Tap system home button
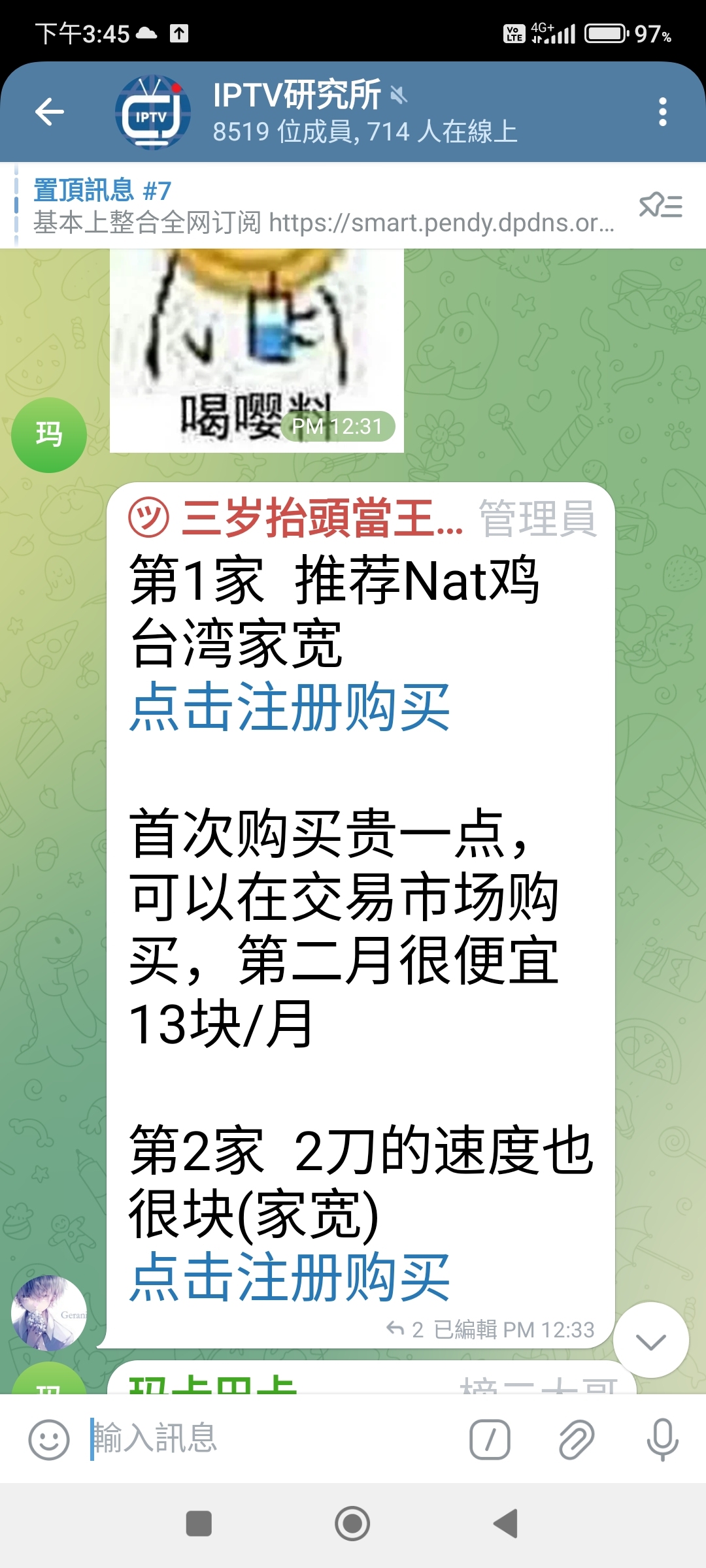 [x=352, y=1524]
